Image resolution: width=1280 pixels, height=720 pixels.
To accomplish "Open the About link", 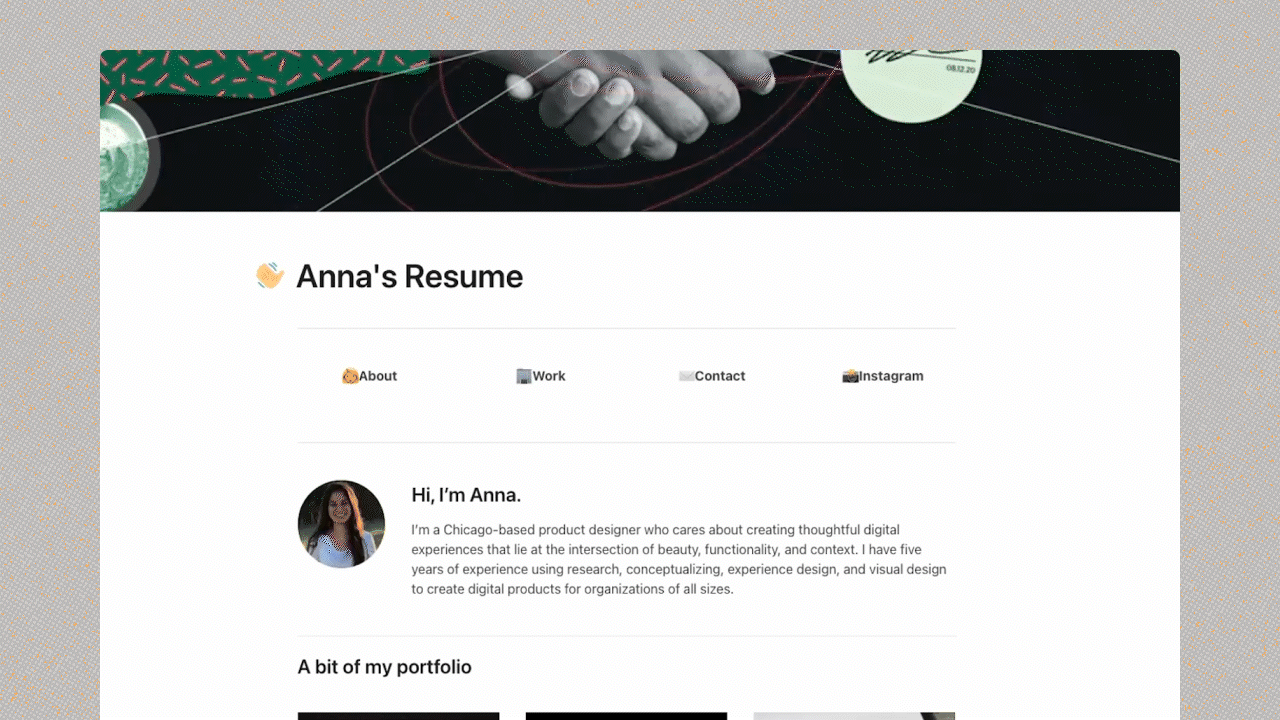I will pos(370,376).
